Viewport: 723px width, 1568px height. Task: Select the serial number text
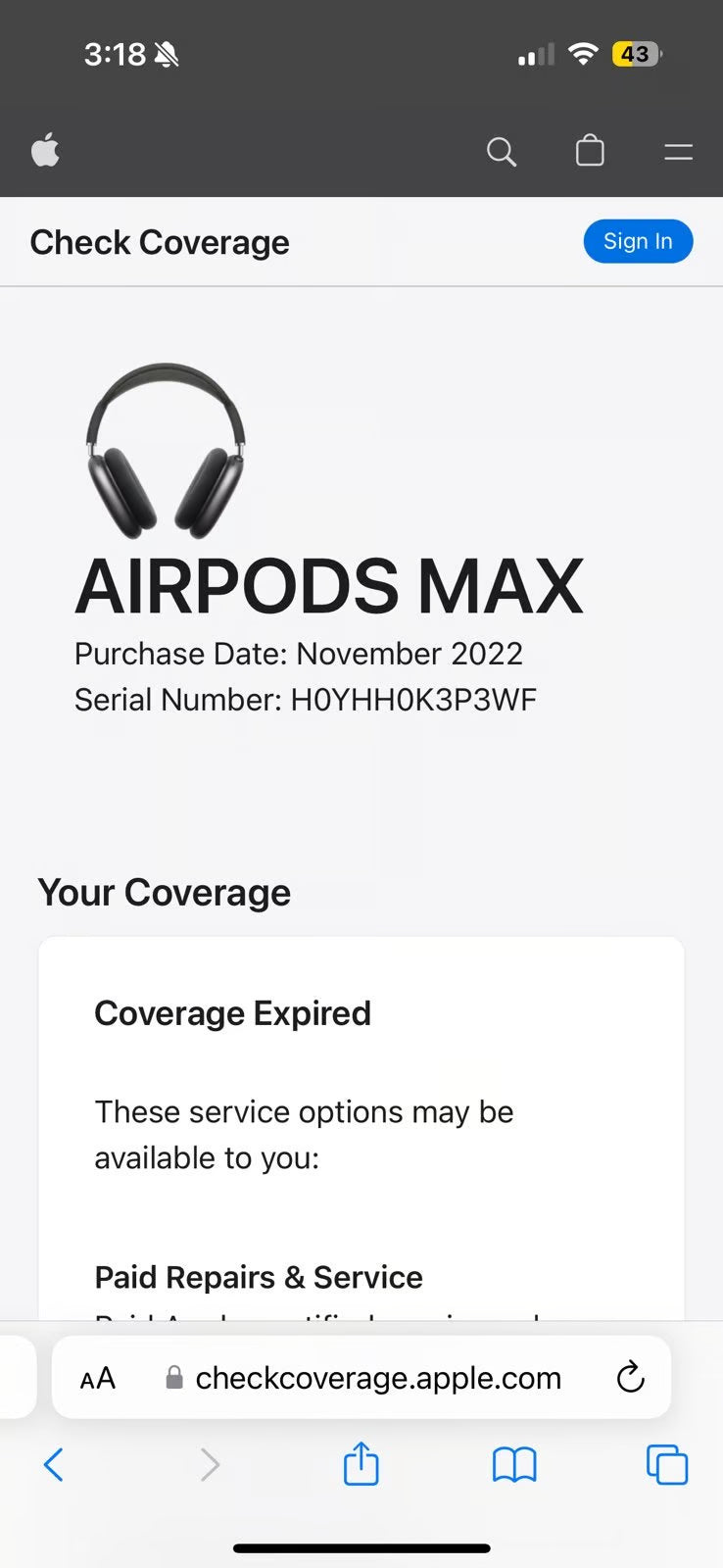tap(305, 700)
